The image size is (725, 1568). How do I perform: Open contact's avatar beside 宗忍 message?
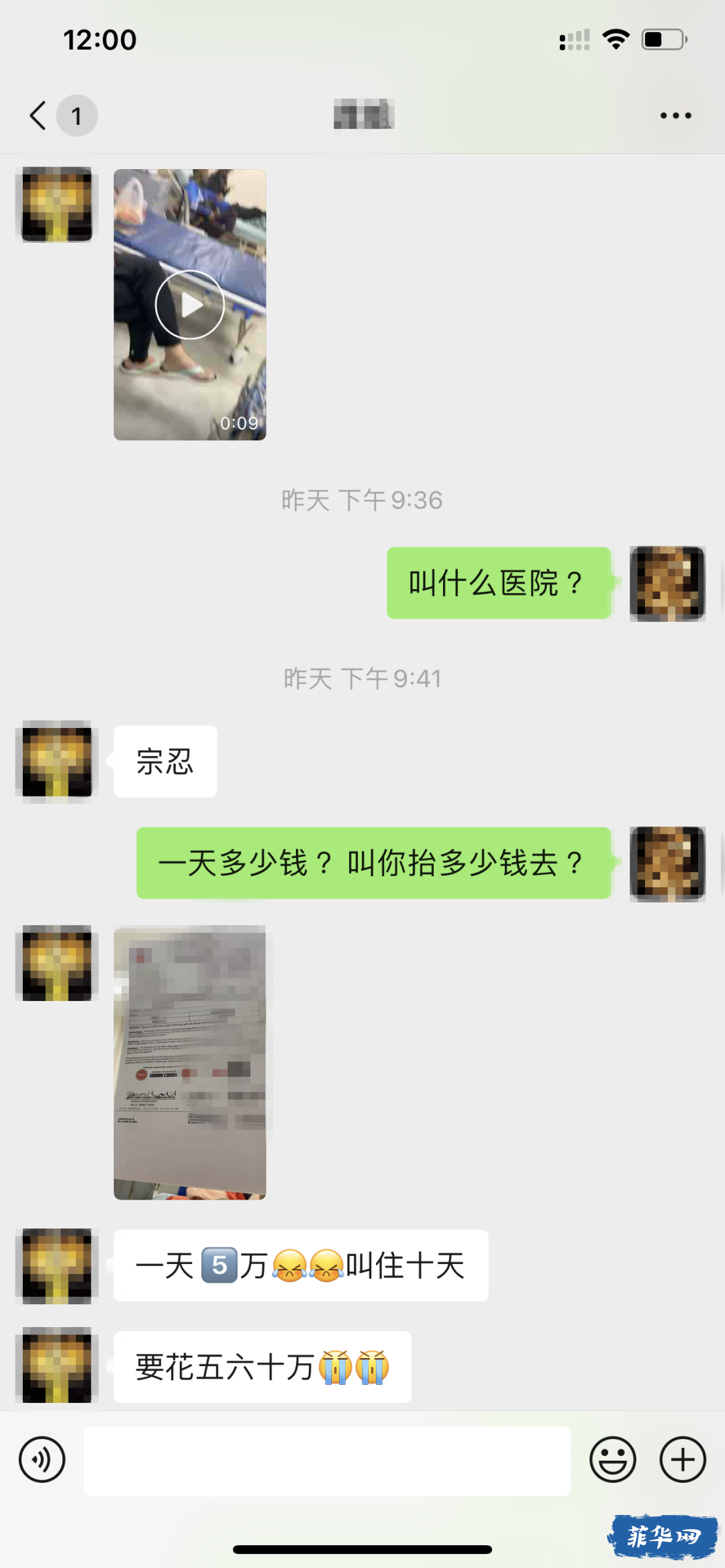click(57, 761)
